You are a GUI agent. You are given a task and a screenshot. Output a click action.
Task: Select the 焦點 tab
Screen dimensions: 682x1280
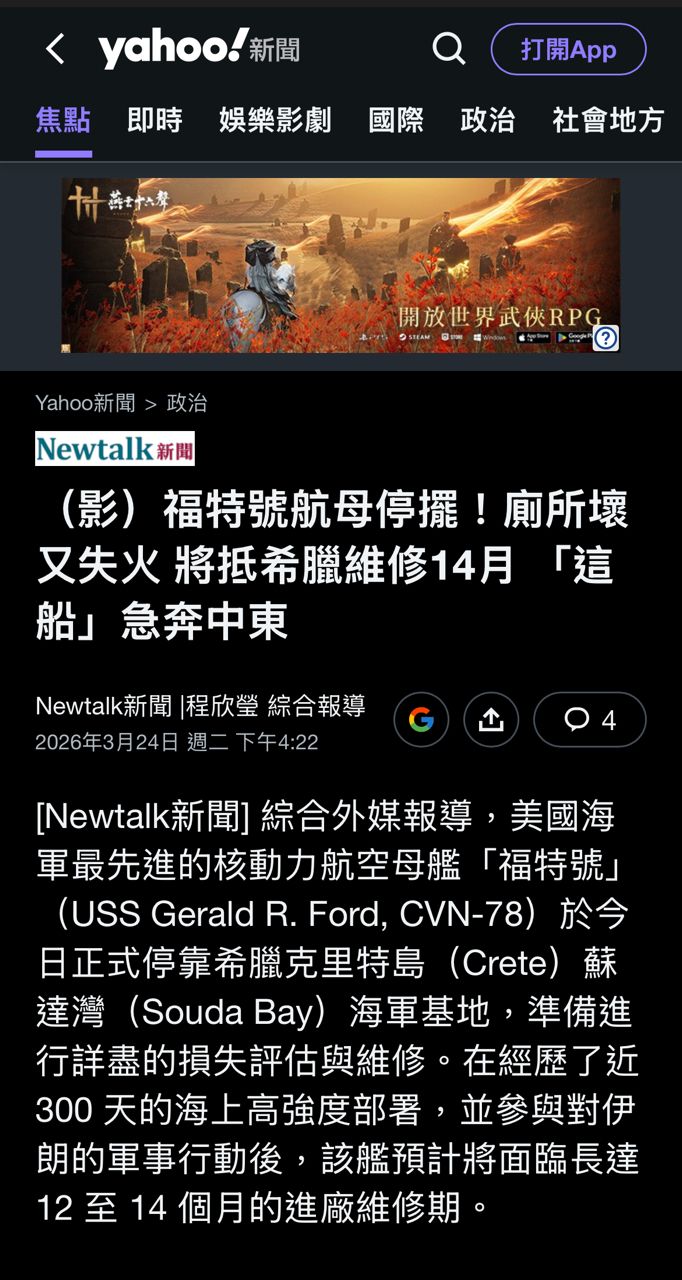click(x=63, y=121)
